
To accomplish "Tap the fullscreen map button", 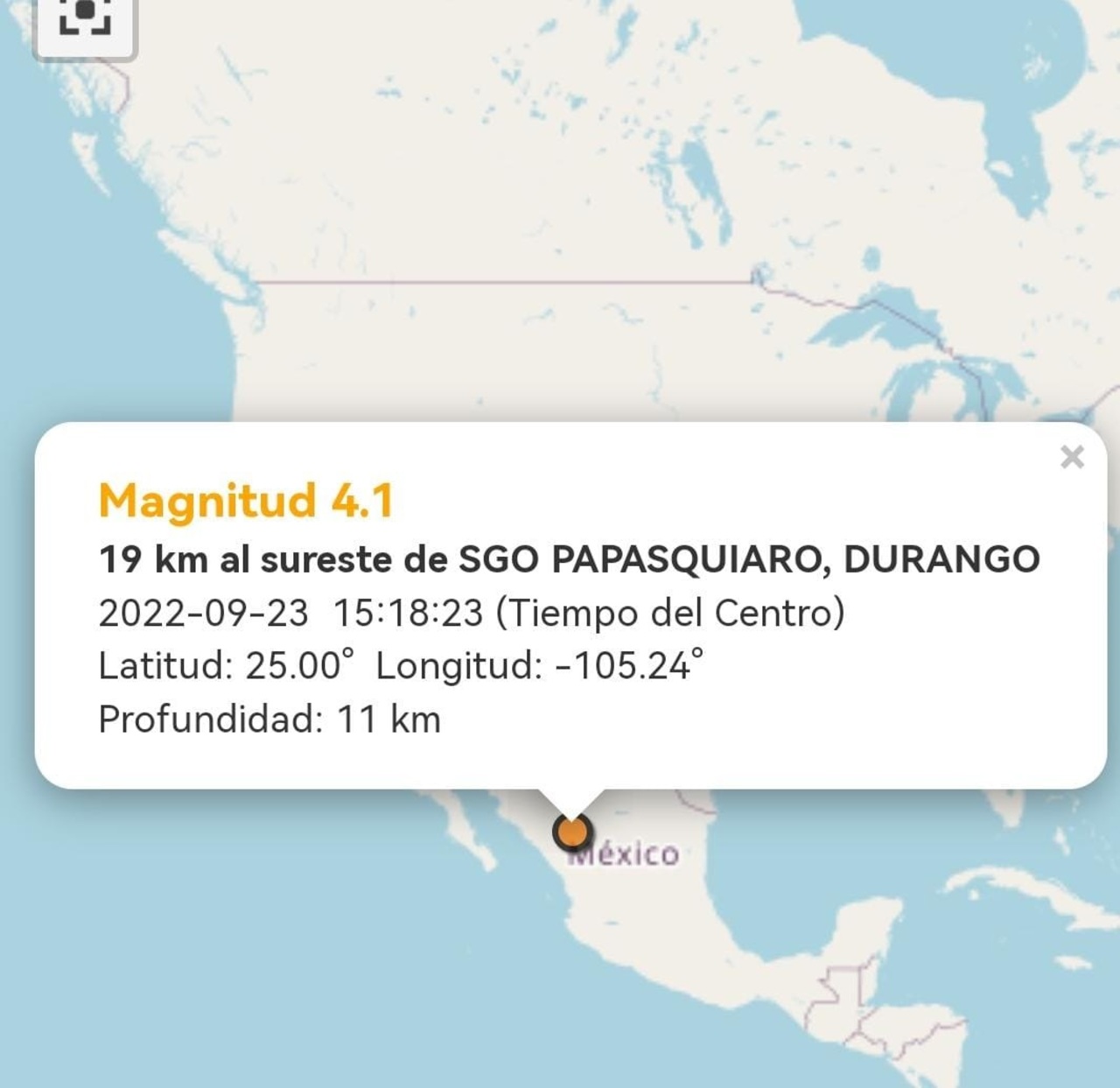I will [x=85, y=19].
